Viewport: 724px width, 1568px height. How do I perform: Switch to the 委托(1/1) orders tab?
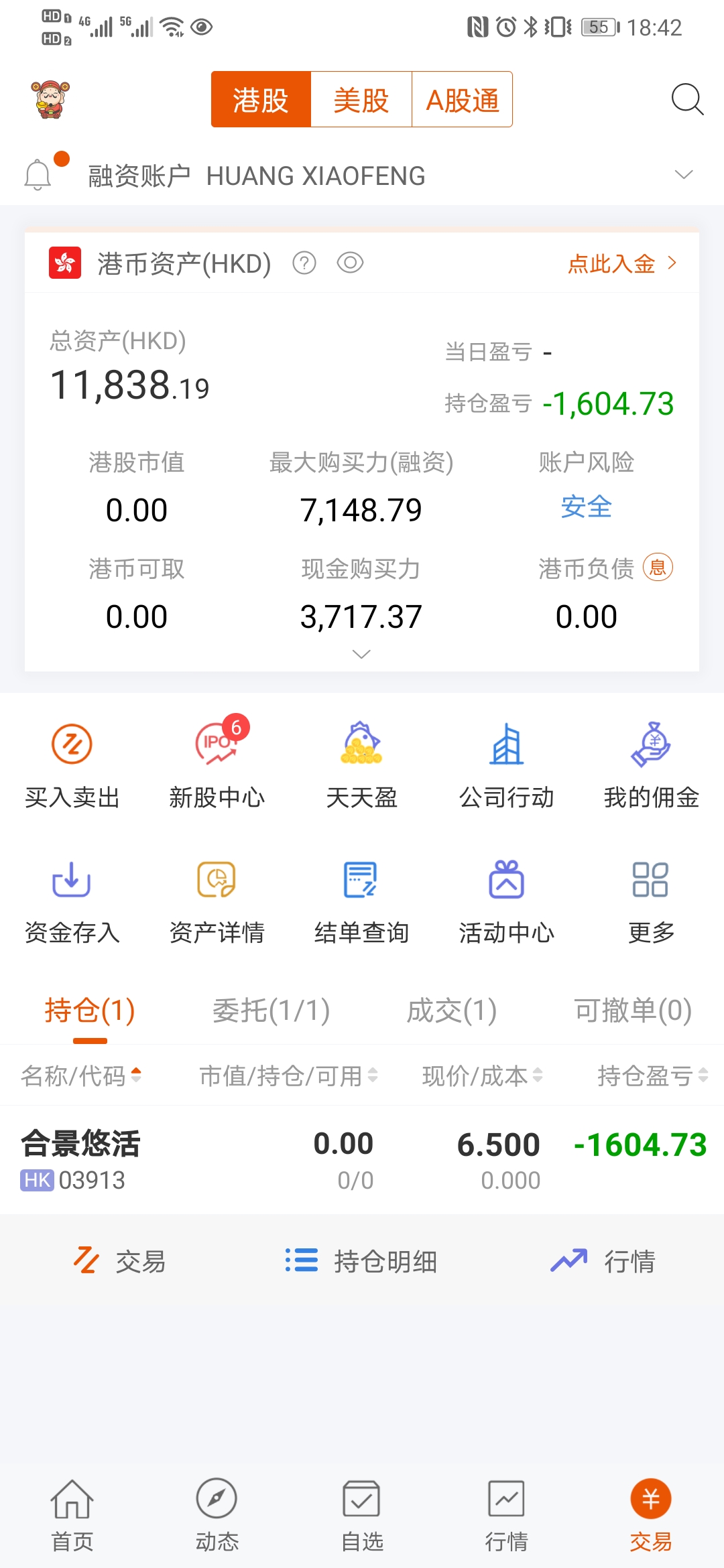(271, 1010)
